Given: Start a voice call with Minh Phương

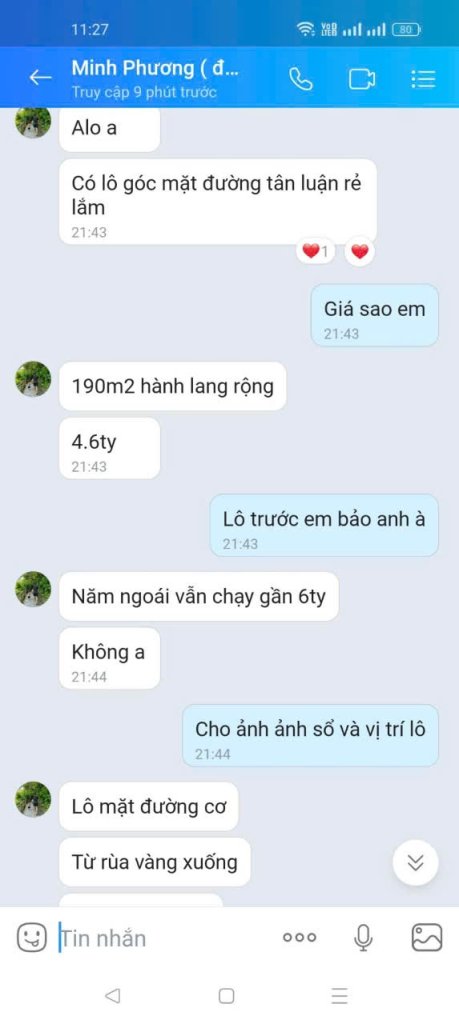Looking at the screenshot, I should (x=301, y=79).
